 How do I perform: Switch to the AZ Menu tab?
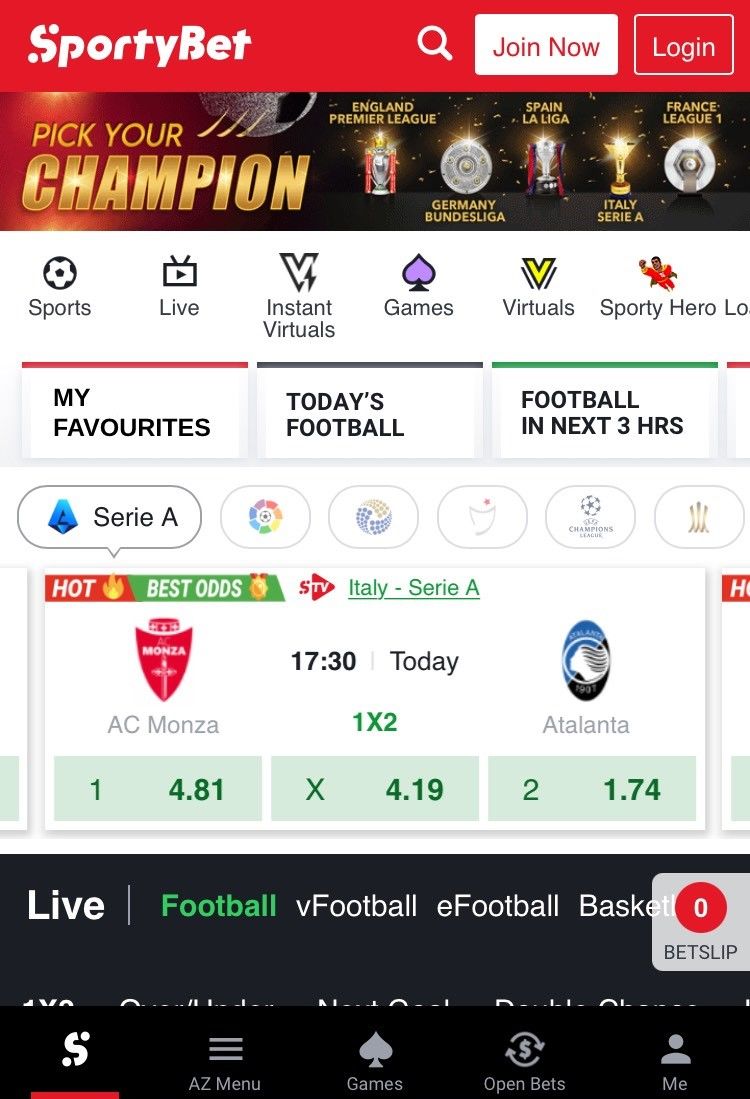(x=225, y=1063)
